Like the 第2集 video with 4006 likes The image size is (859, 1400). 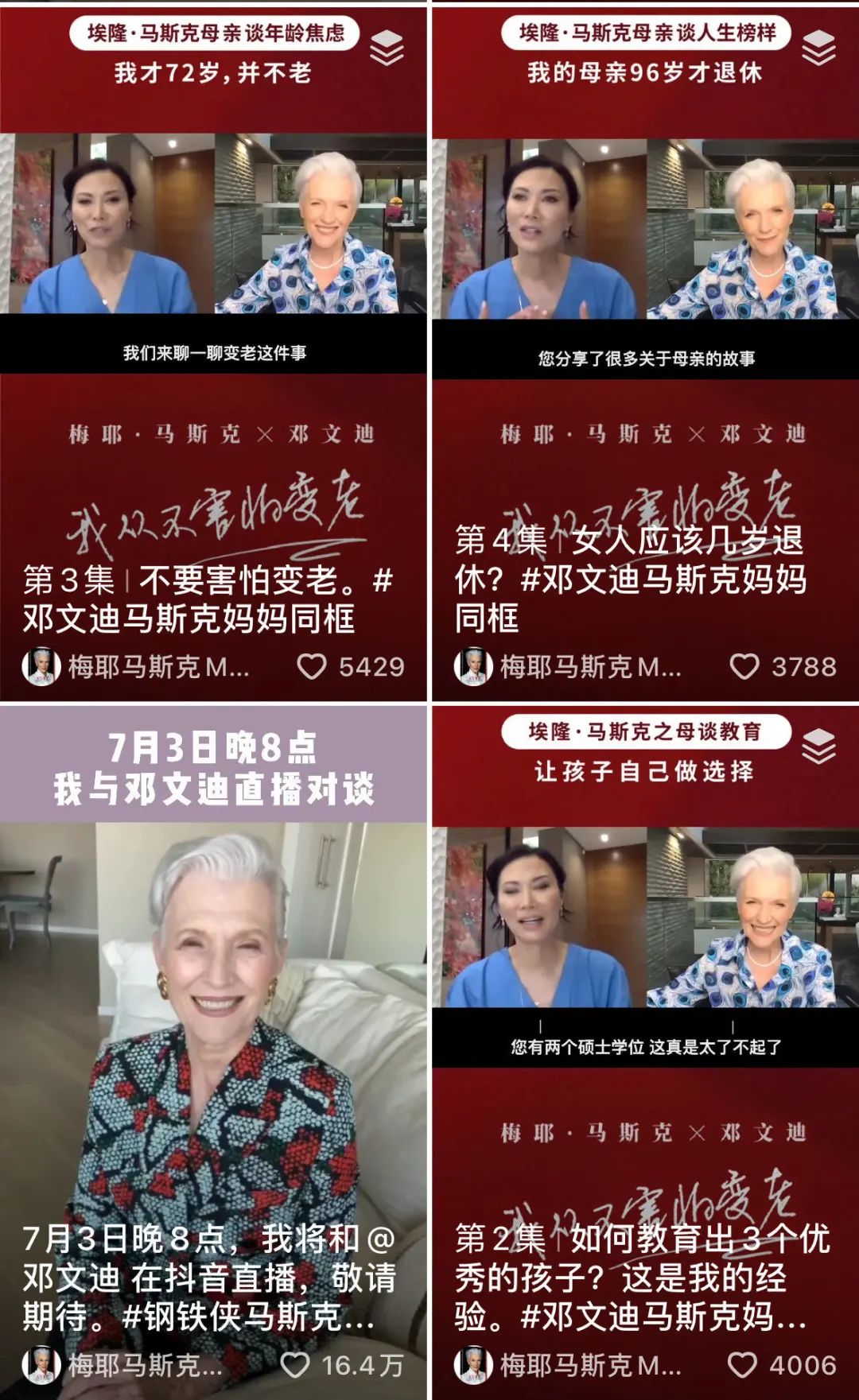click(742, 1365)
